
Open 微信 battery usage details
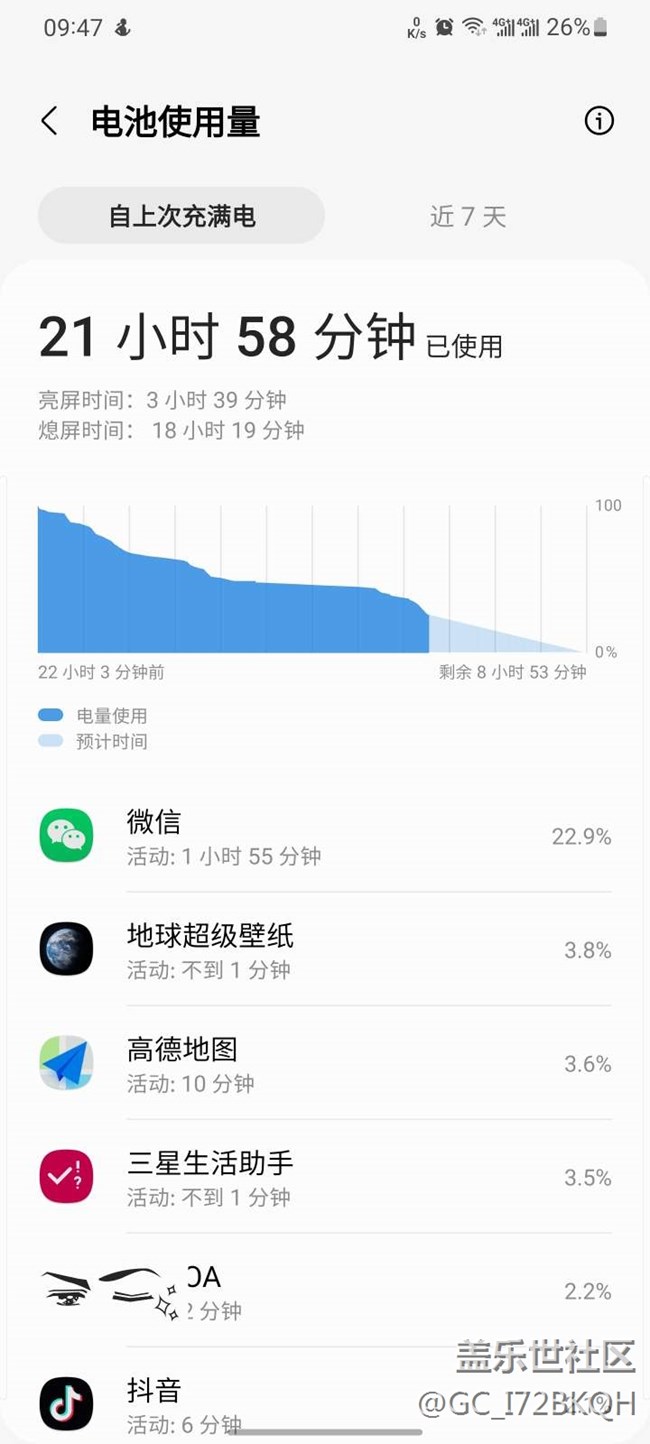point(325,837)
